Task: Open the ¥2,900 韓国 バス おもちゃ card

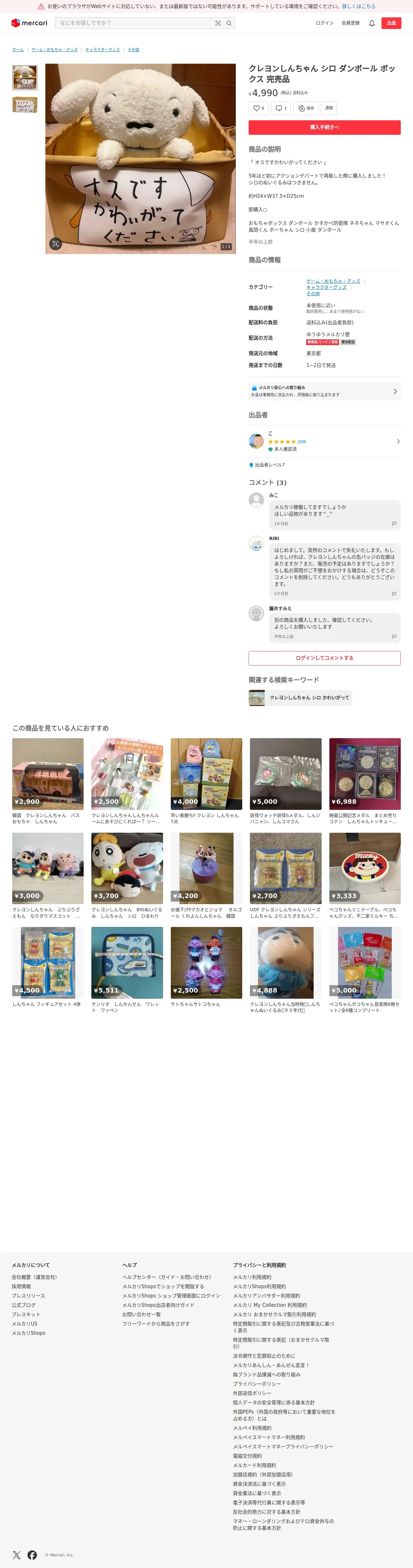Action: point(48,781)
